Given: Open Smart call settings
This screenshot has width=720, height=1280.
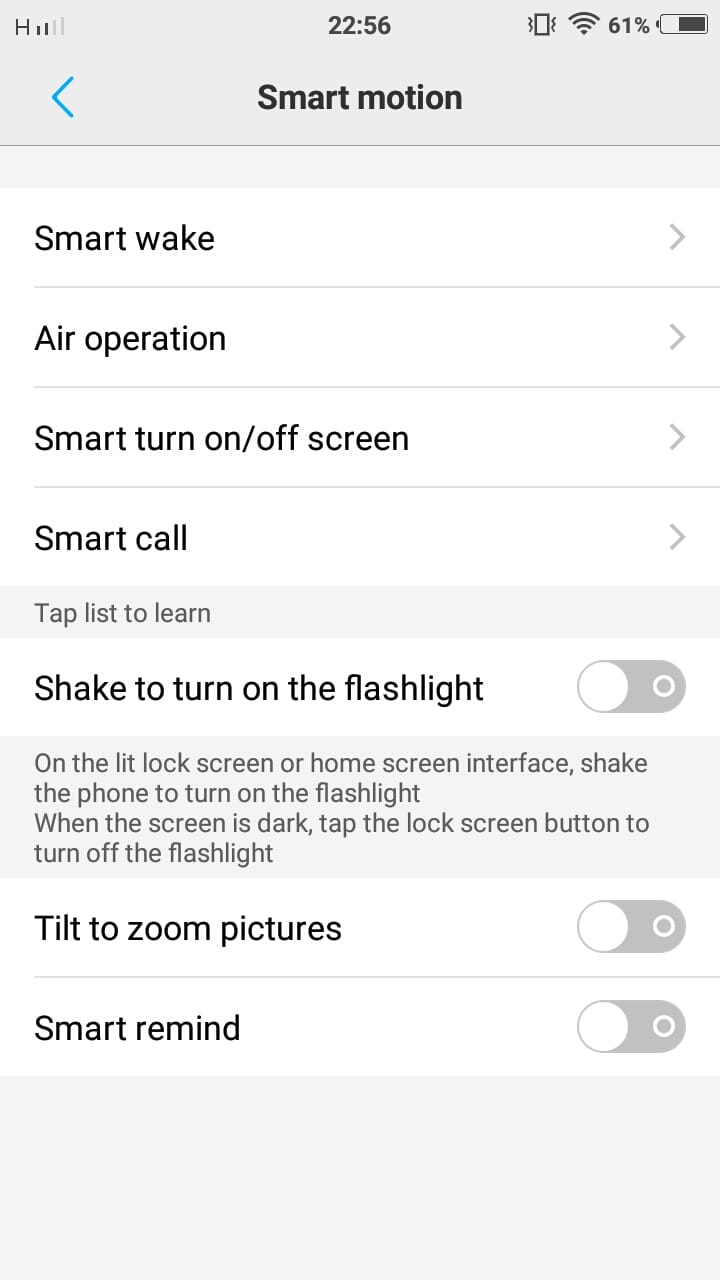Looking at the screenshot, I should (x=360, y=537).
